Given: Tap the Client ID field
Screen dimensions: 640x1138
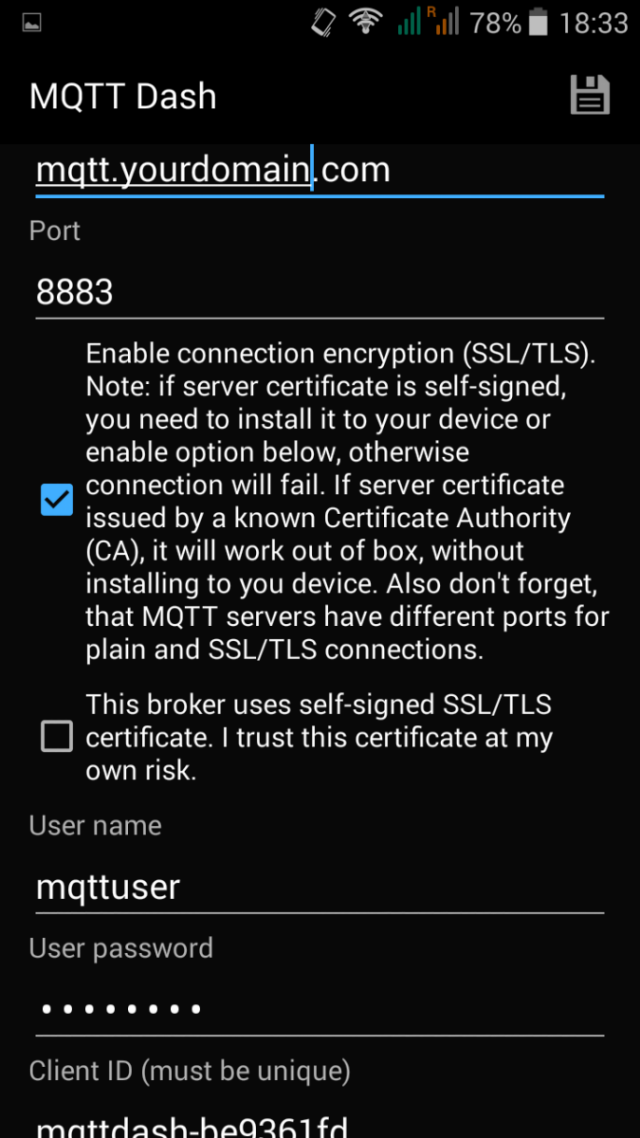Looking at the screenshot, I should 319,1125.
